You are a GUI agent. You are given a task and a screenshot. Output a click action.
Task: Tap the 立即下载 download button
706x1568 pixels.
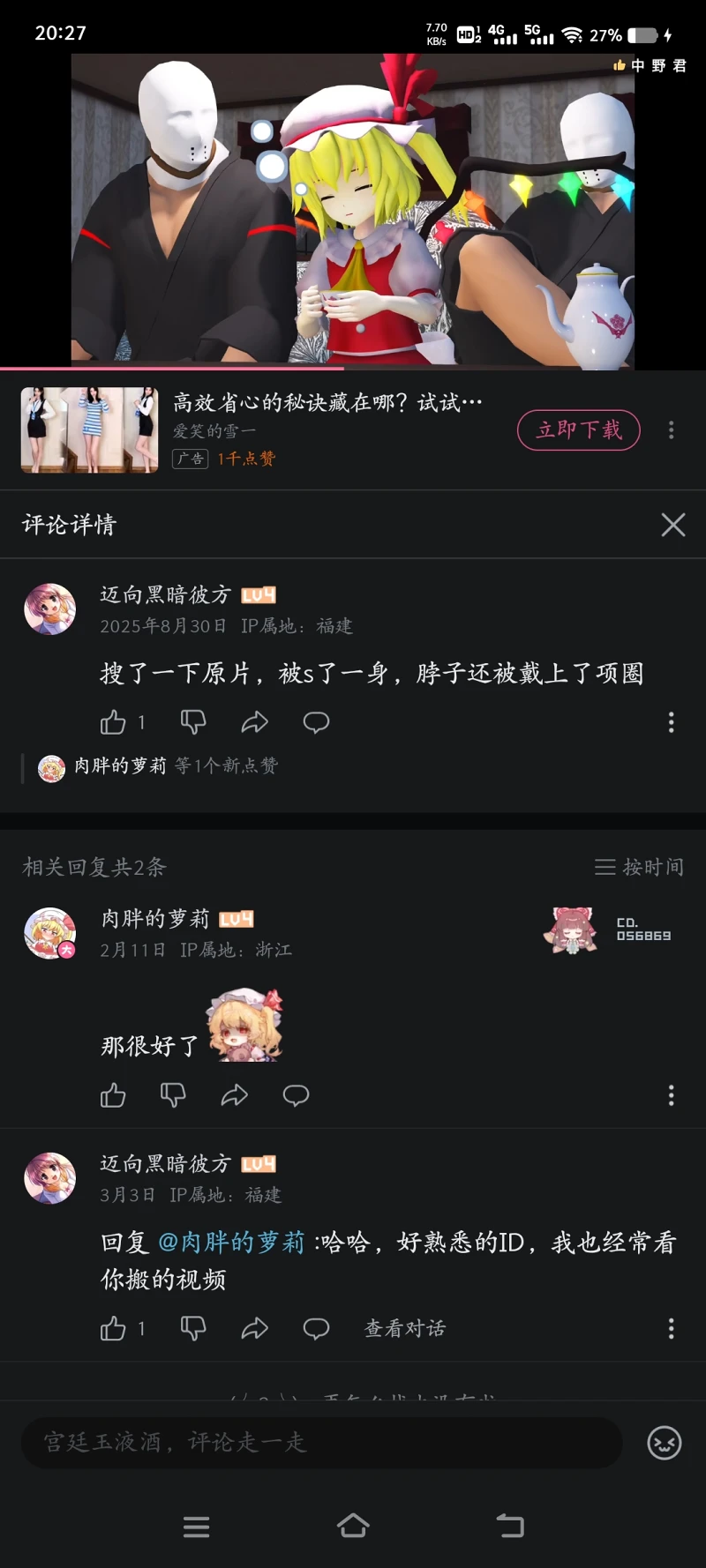578,430
